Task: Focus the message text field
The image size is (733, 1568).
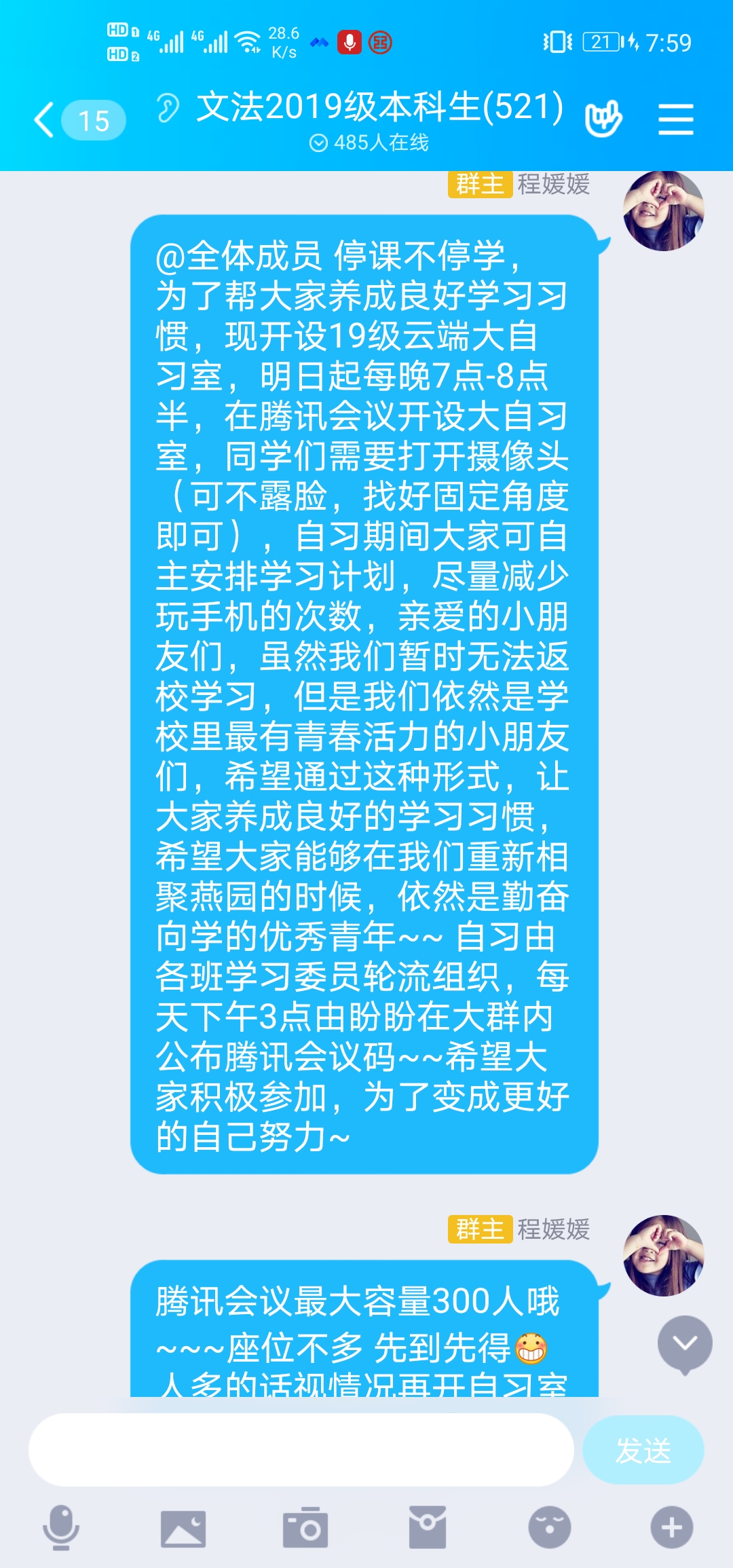Action: coord(301,1450)
